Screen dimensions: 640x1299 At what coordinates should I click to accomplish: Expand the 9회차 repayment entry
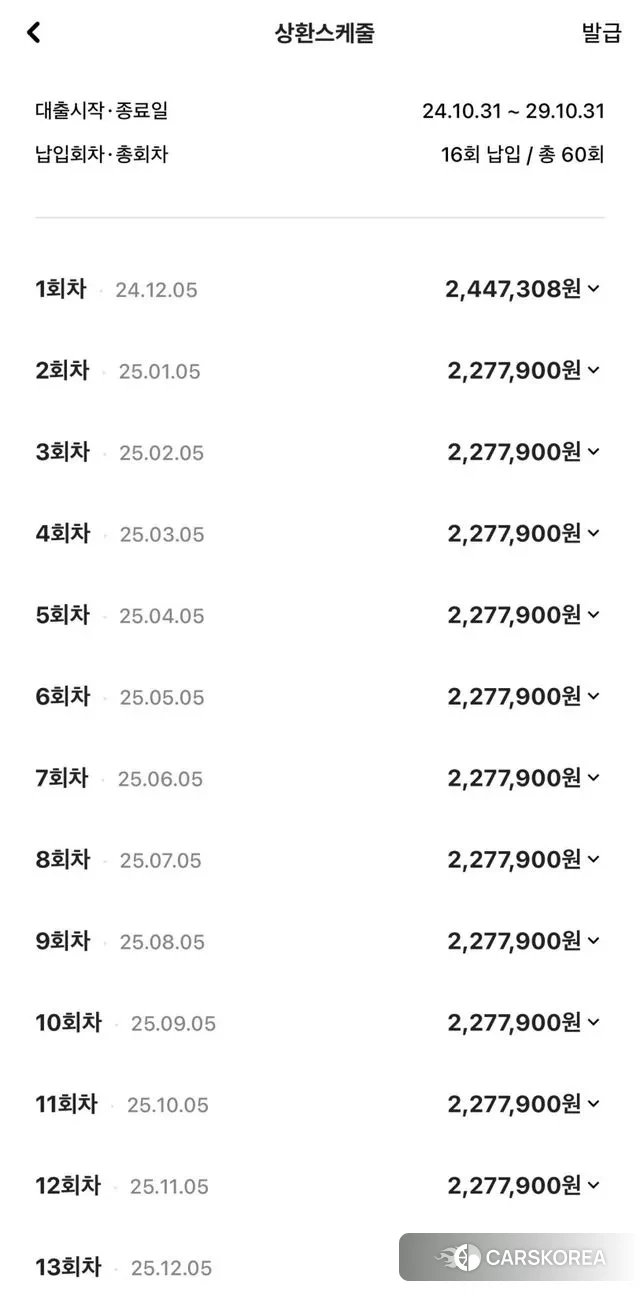coord(593,941)
